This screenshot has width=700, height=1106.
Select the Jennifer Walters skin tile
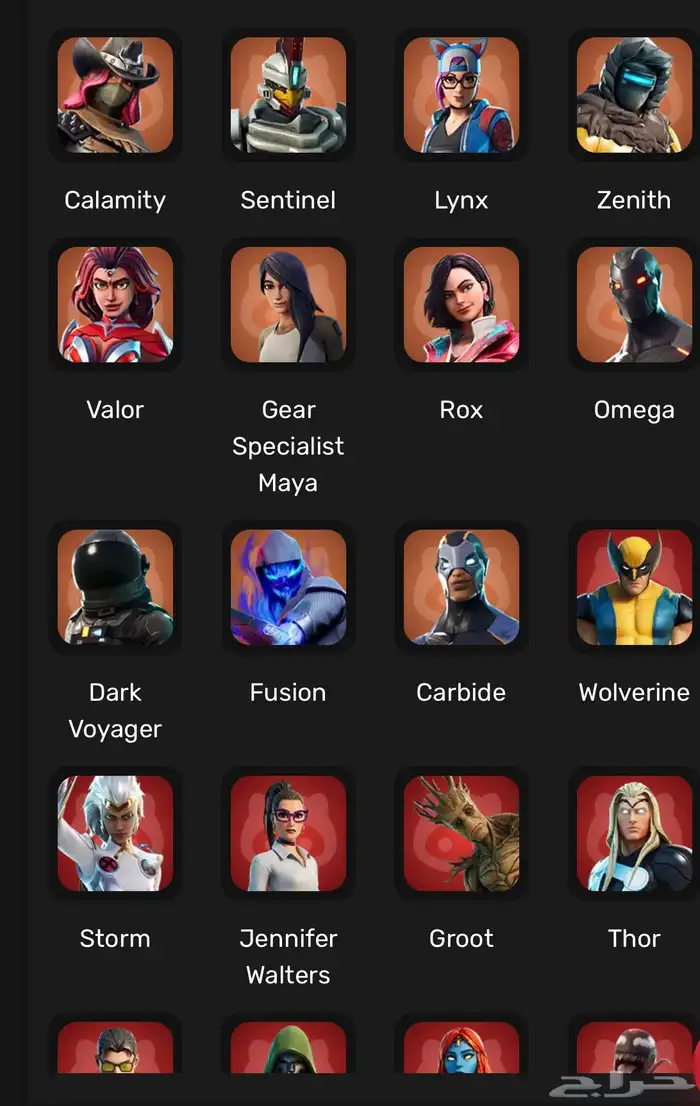tap(288, 833)
